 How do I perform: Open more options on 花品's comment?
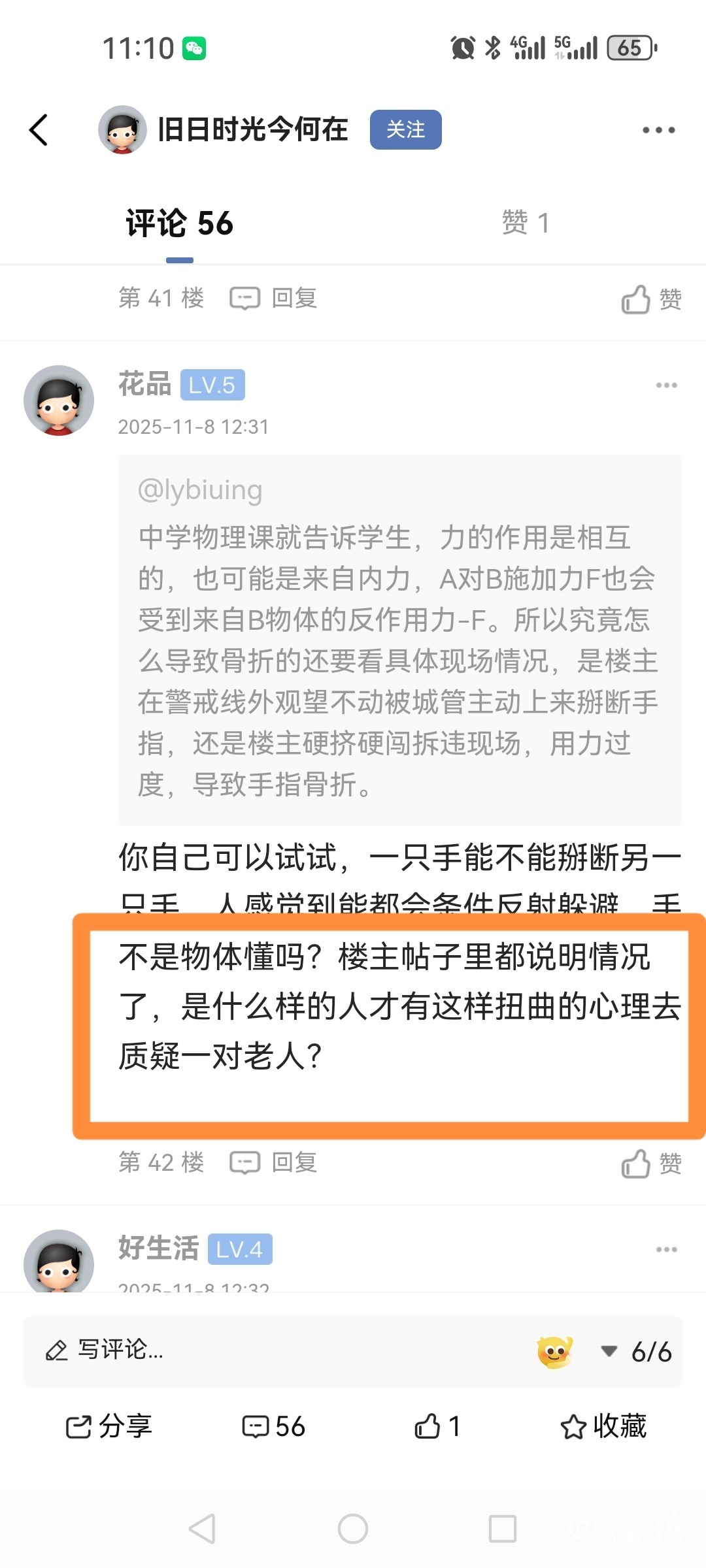click(666, 385)
